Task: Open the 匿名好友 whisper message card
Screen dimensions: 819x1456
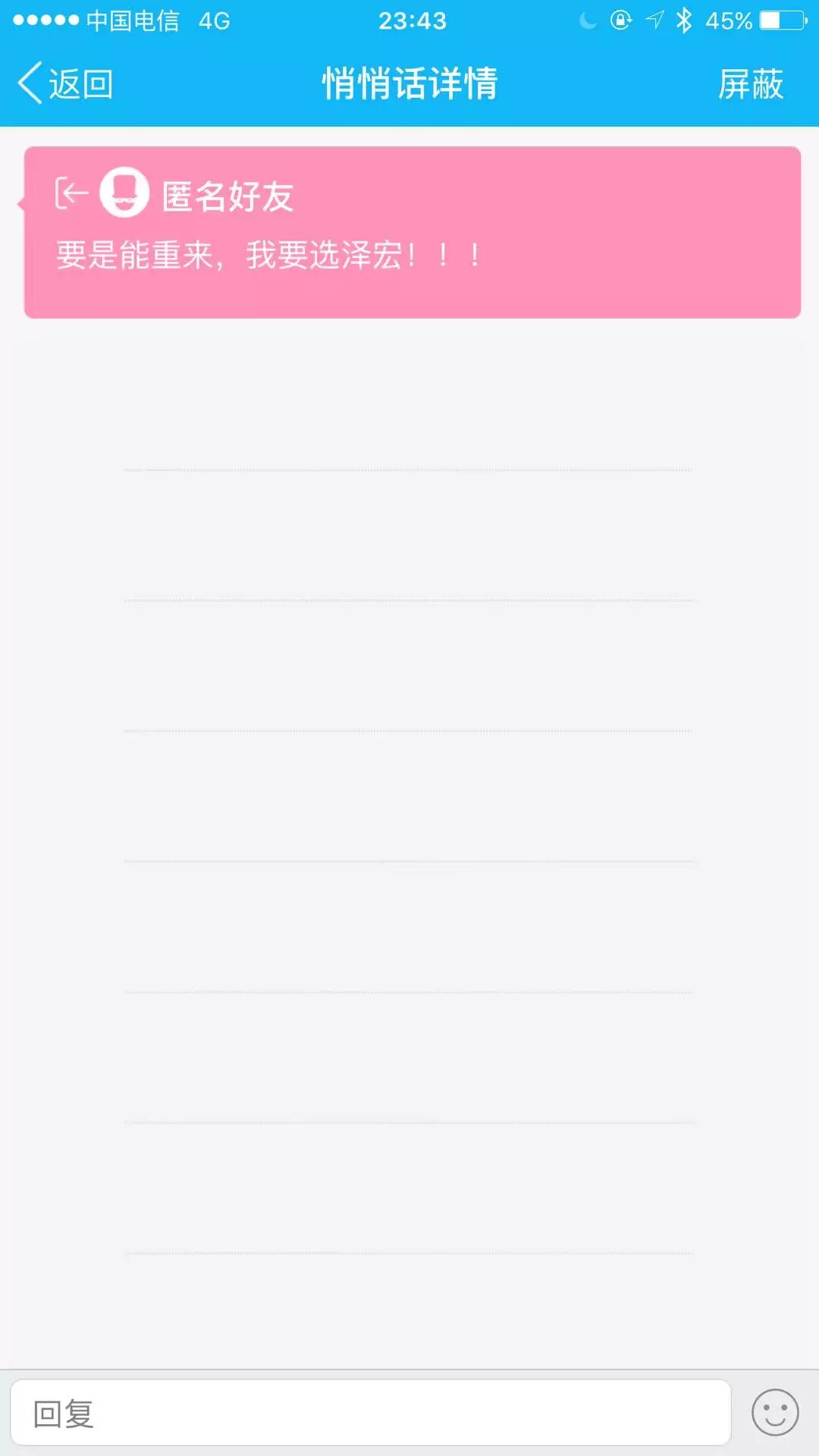Action: point(412,232)
